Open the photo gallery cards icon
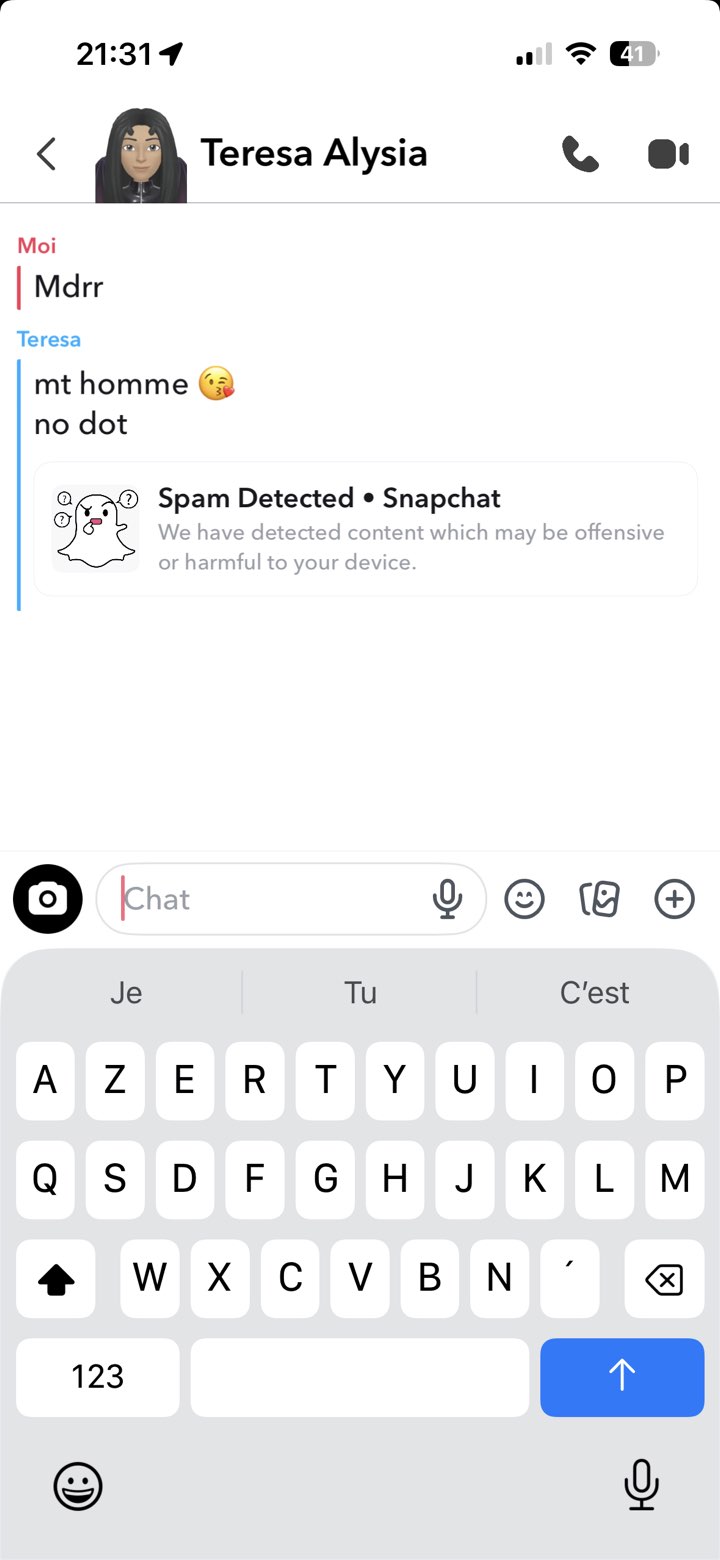Image resolution: width=720 pixels, height=1560 pixels. [600, 899]
